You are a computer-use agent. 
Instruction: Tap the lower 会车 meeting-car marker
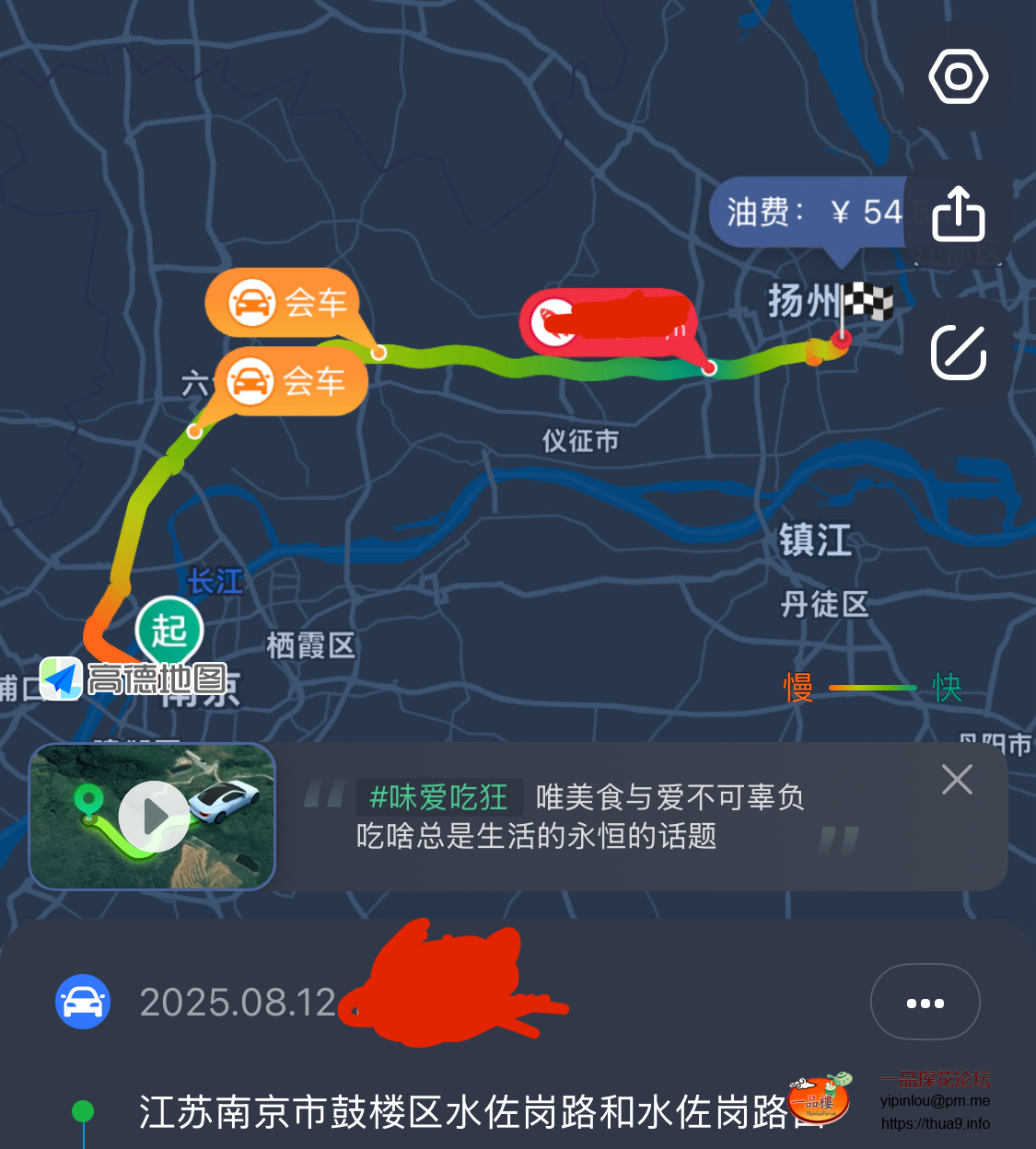click(x=291, y=380)
